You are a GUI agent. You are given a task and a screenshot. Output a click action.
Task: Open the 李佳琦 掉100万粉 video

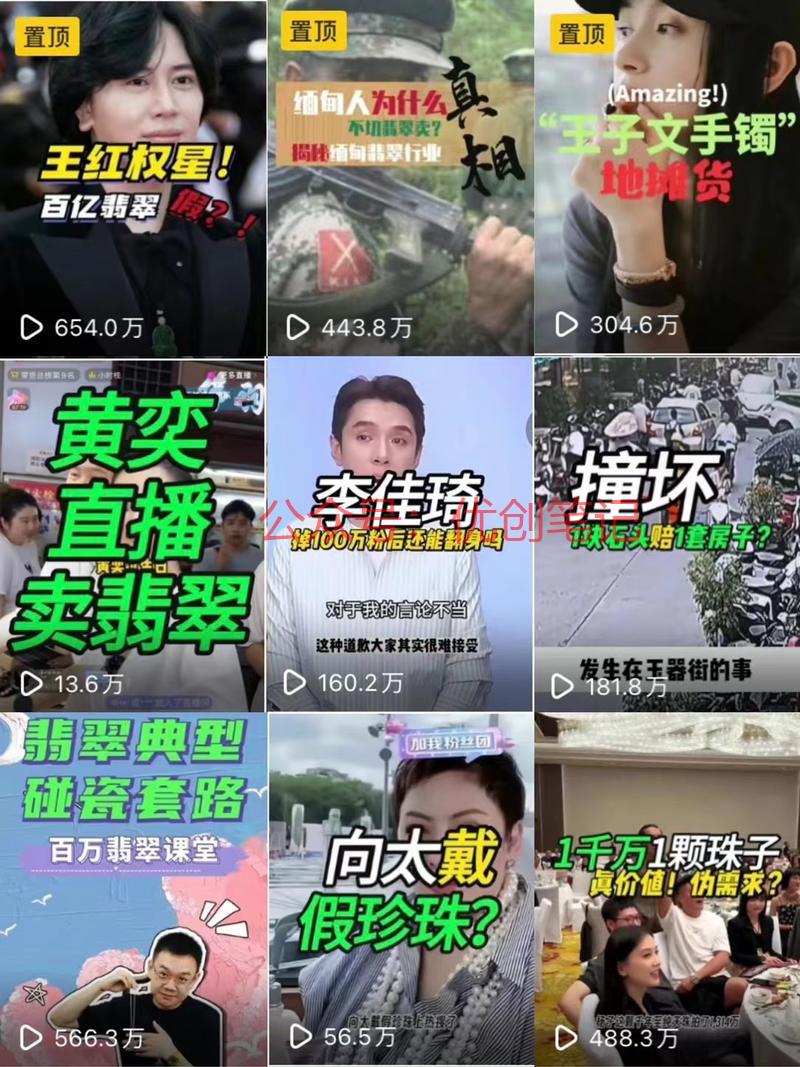(x=400, y=535)
